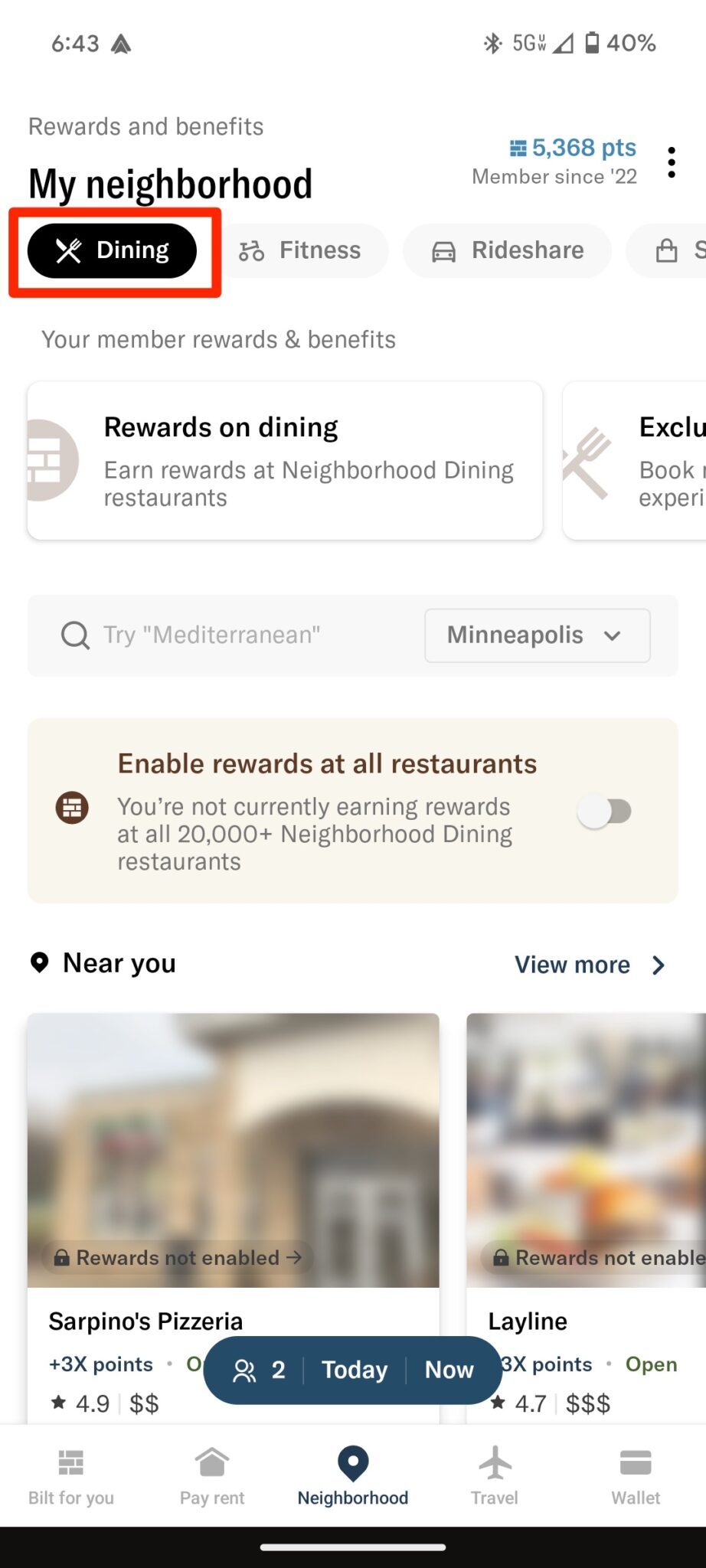Select the Dining fork and knife icon
The height and width of the screenshot is (1568, 706).
pos(67,250)
